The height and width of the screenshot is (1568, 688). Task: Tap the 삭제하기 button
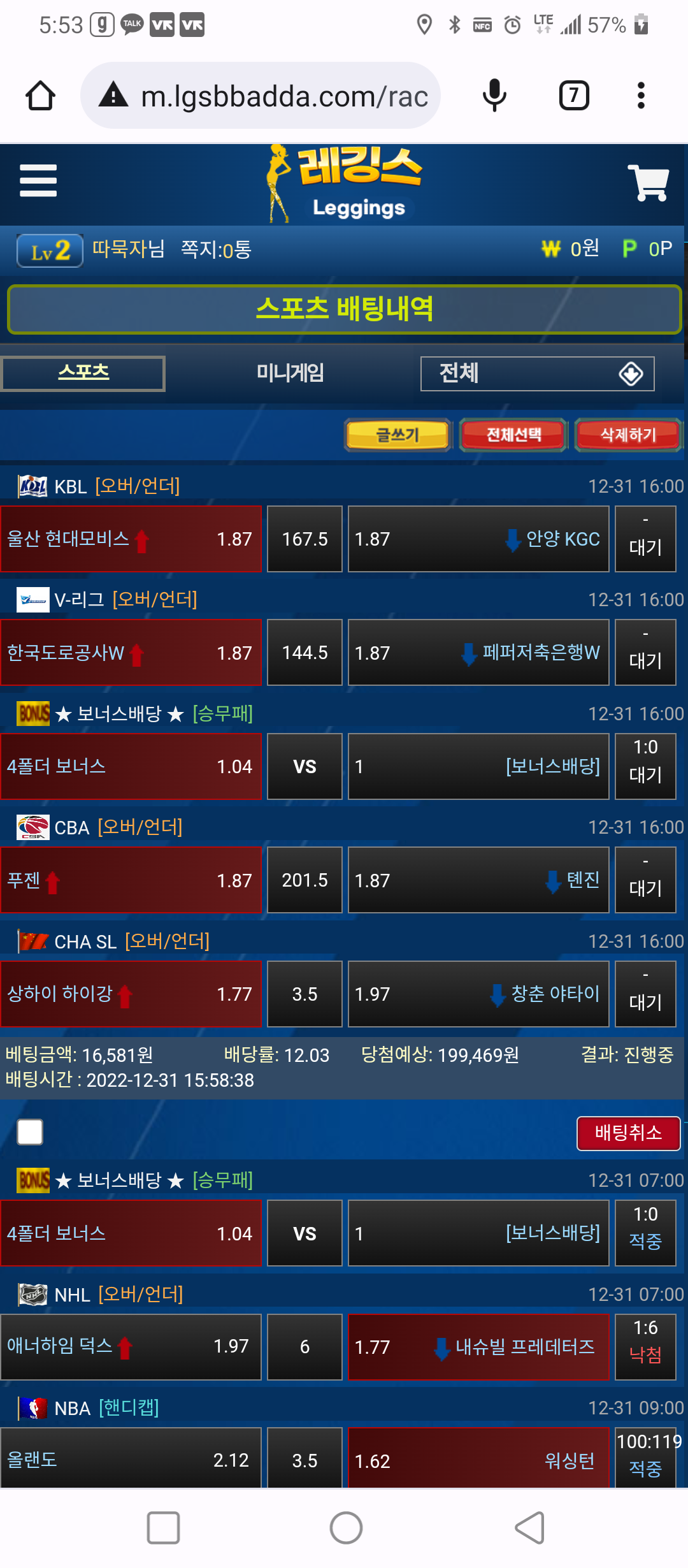point(628,435)
